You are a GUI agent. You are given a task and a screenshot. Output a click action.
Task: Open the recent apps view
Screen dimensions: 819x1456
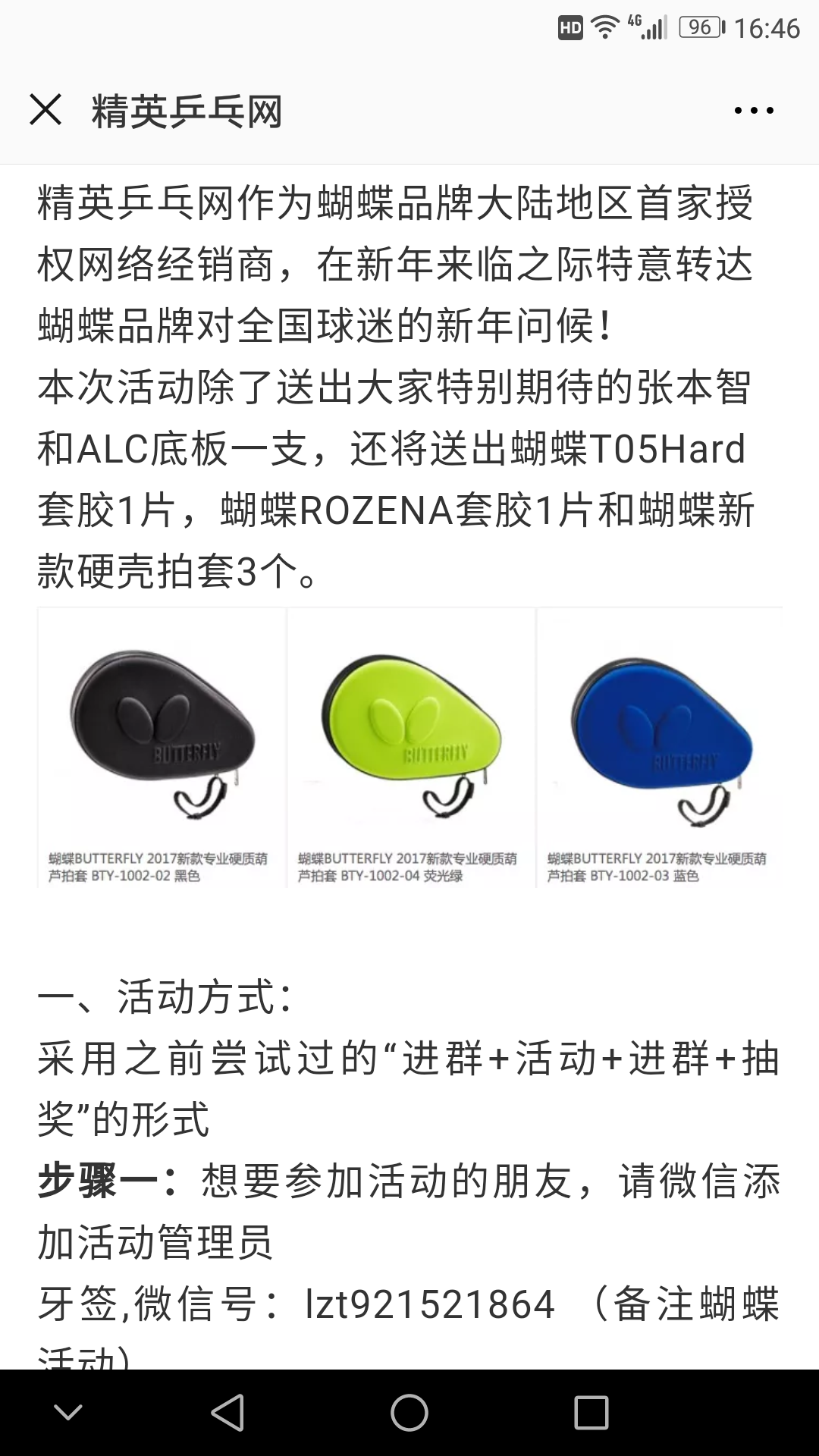tap(591, 1413)
